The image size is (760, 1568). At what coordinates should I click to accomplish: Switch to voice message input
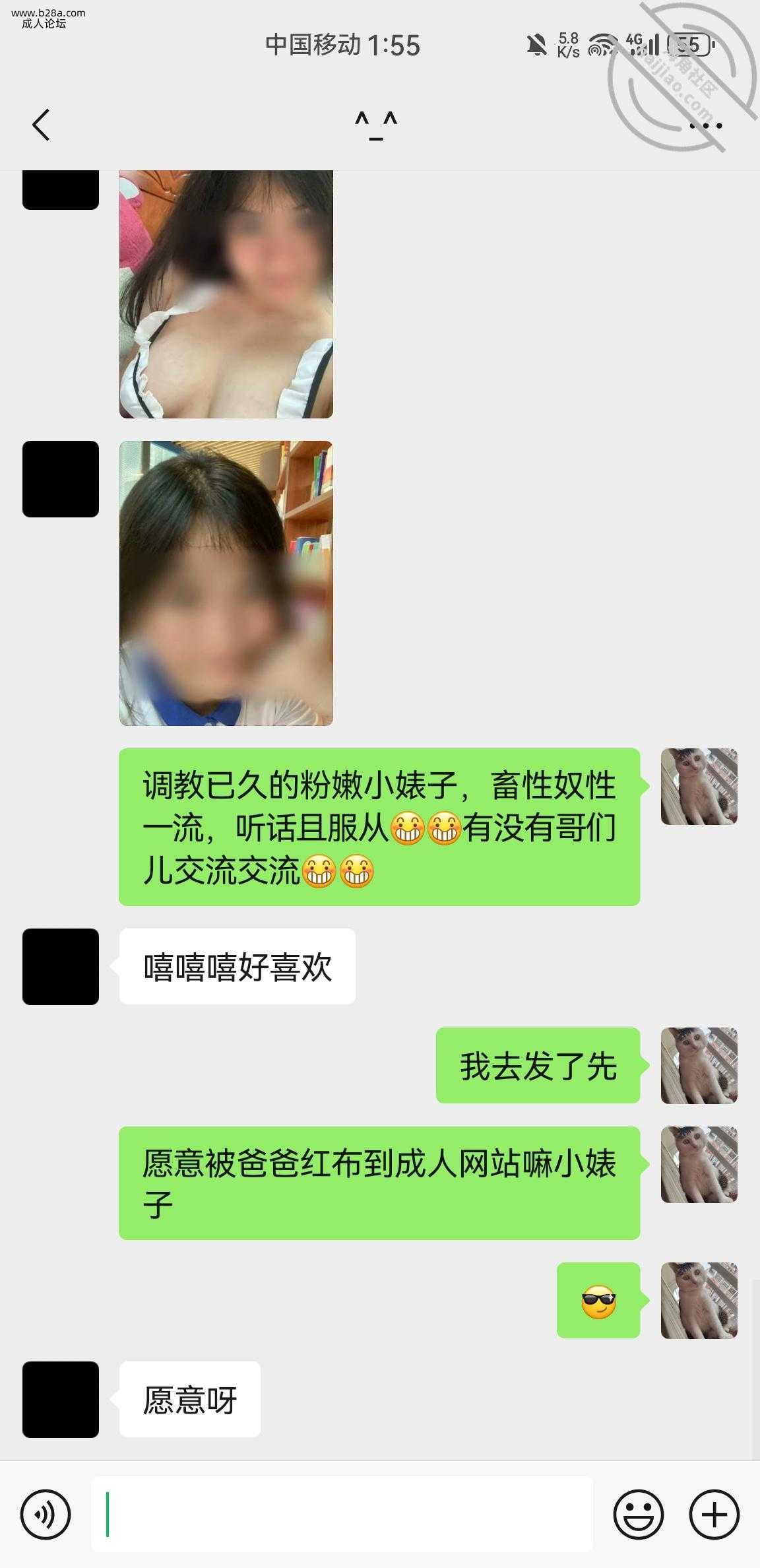pos(45,1514)
